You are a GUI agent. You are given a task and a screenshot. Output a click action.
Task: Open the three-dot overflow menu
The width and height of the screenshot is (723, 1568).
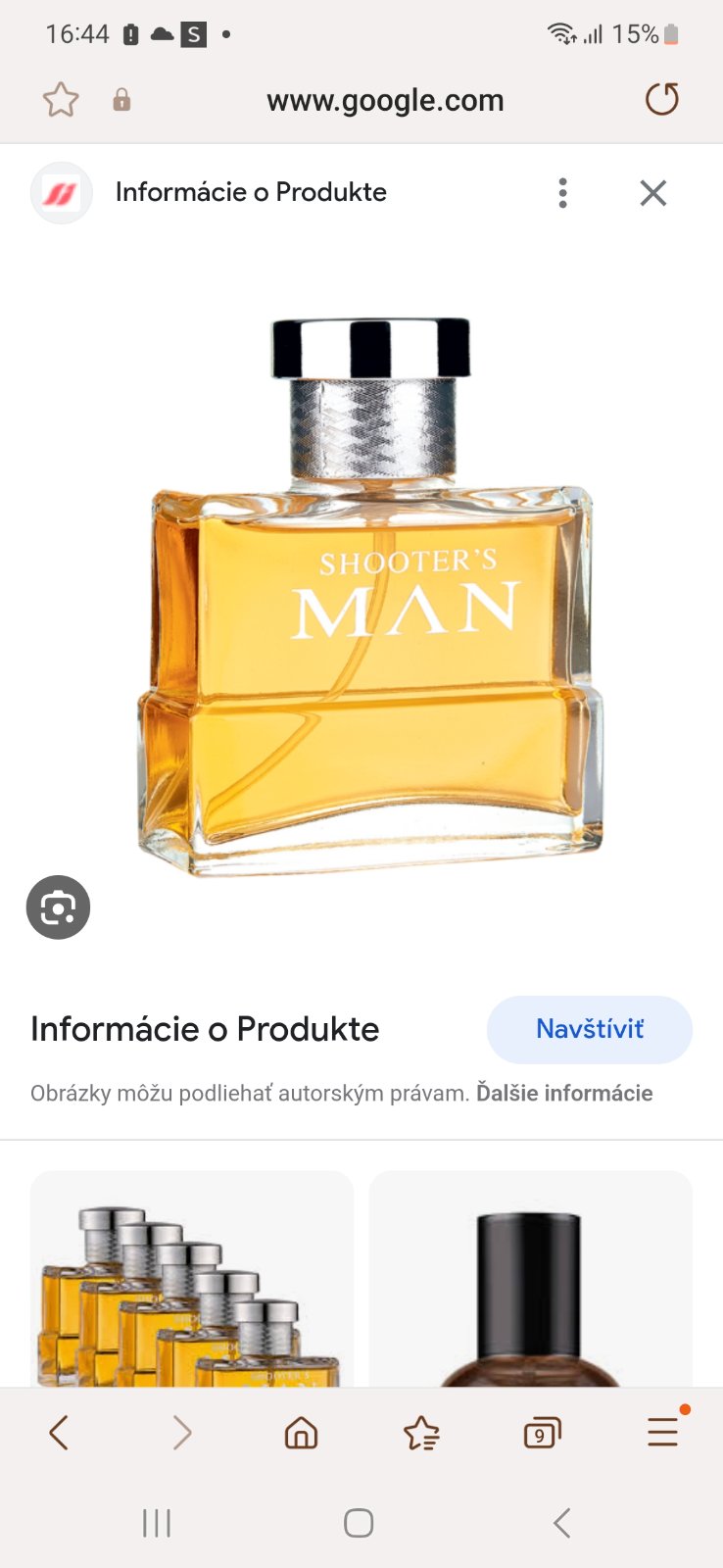tap(562, 193)
